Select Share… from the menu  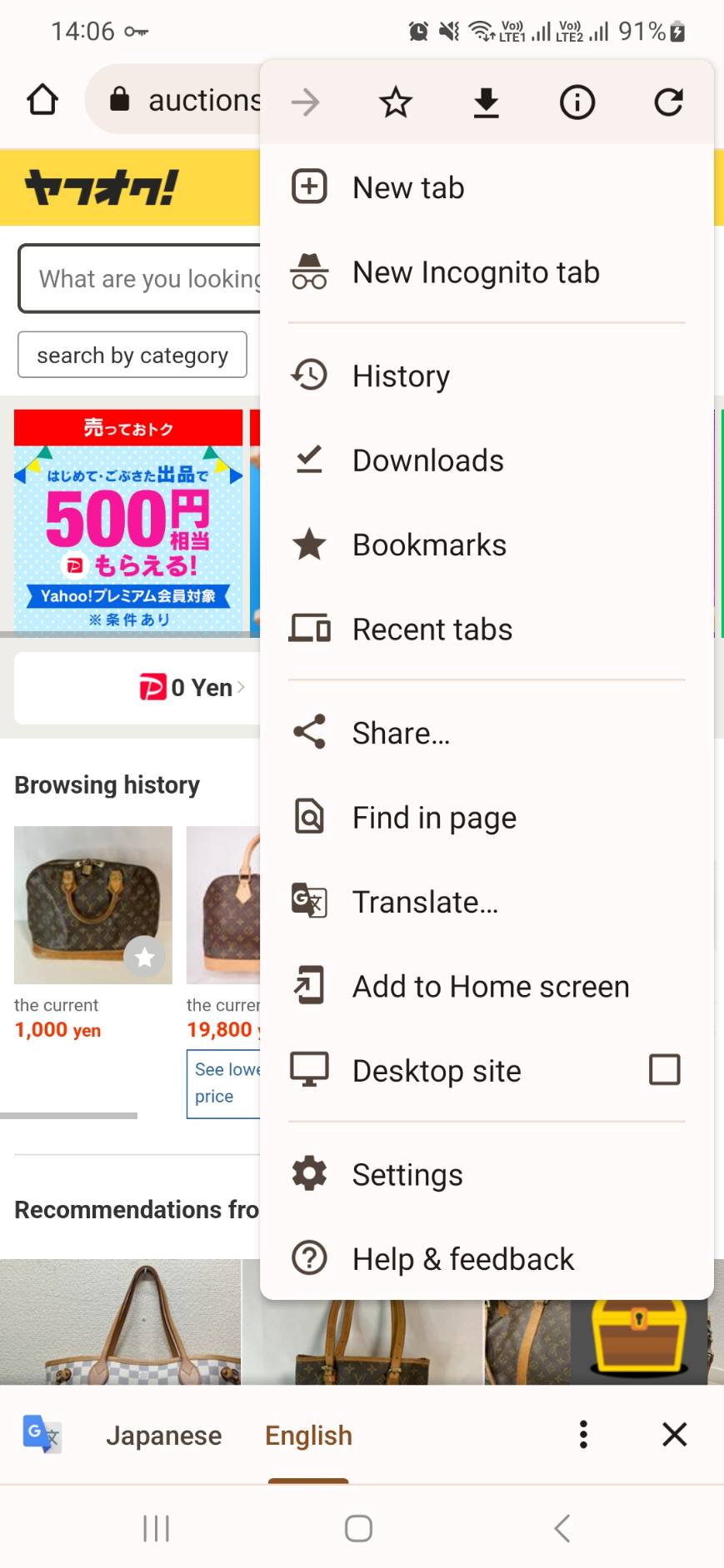(401, 733)
